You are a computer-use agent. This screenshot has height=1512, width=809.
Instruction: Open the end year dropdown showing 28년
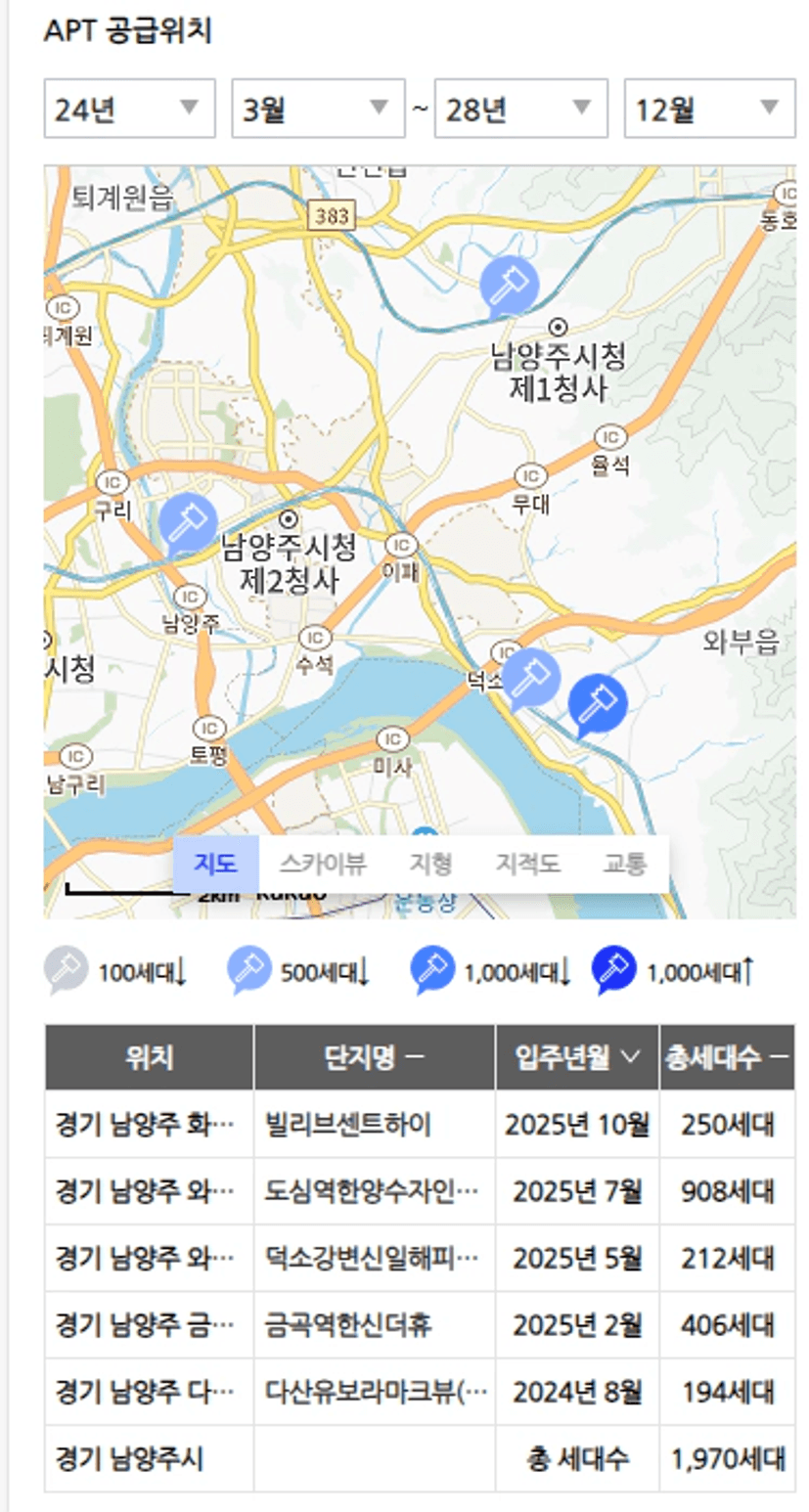click(x=520, y=109)
